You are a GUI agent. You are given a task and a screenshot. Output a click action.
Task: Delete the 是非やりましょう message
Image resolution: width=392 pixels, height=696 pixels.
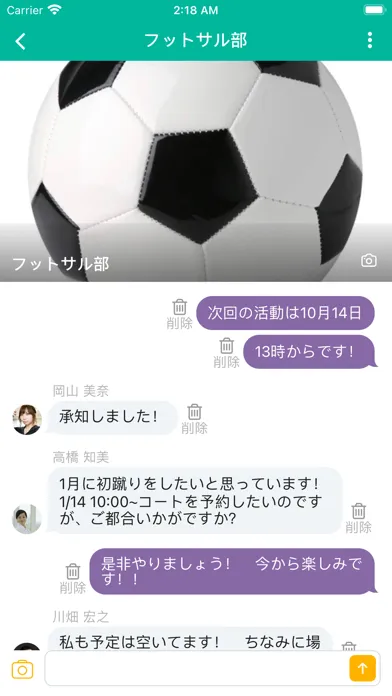73,579
